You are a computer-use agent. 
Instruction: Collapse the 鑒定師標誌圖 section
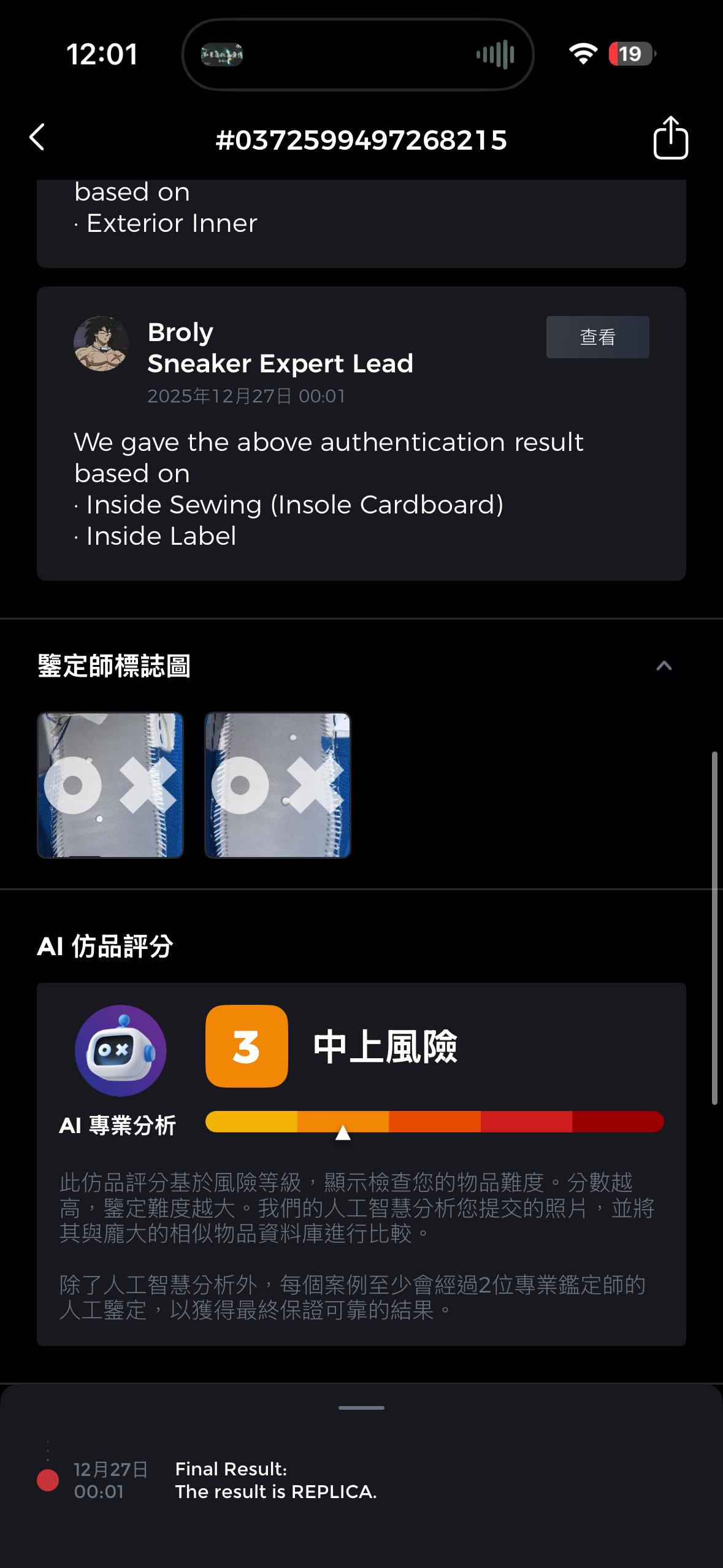coord(664,666)
